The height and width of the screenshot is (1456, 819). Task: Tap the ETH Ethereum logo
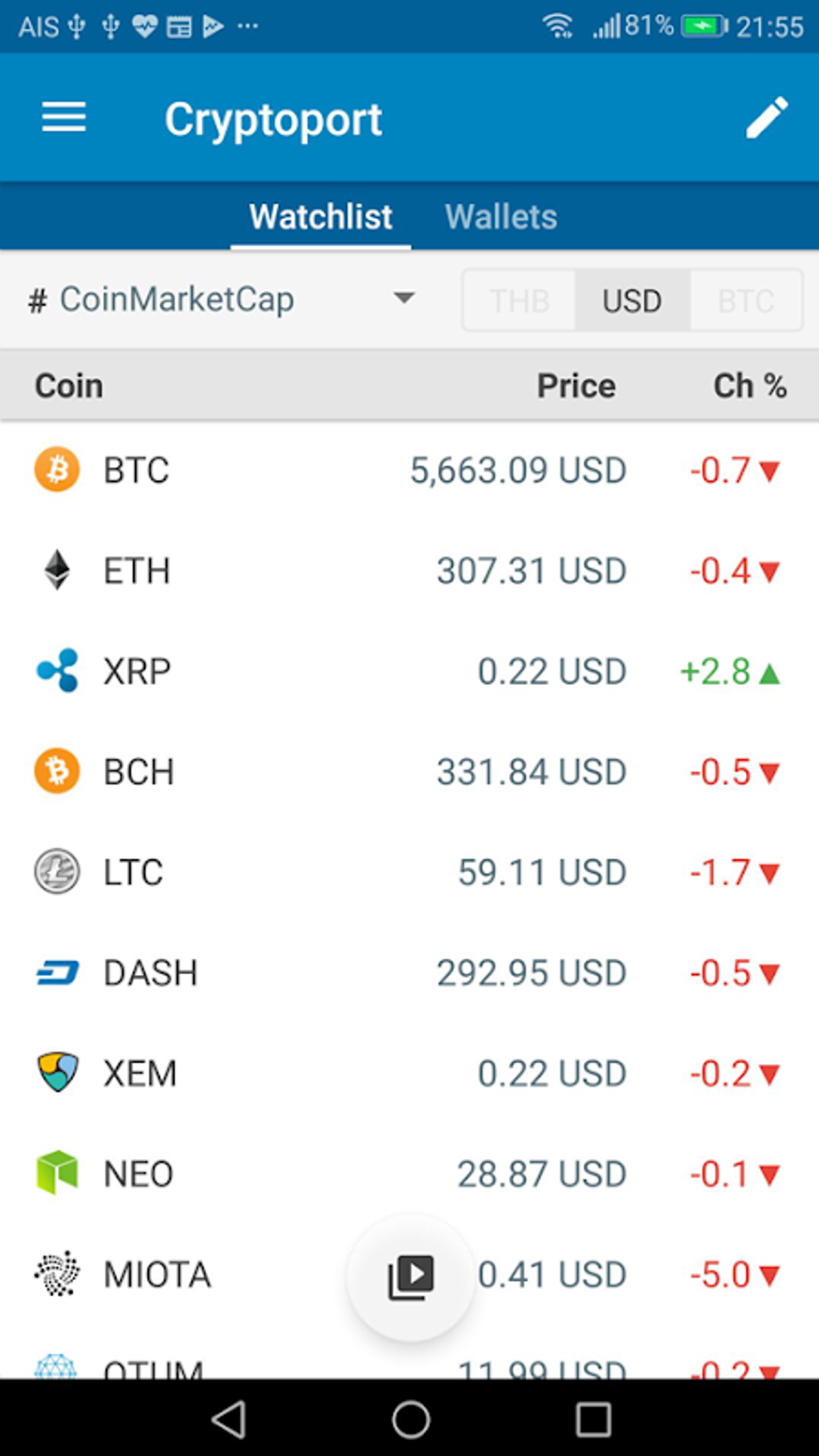(x=56, y=571)
